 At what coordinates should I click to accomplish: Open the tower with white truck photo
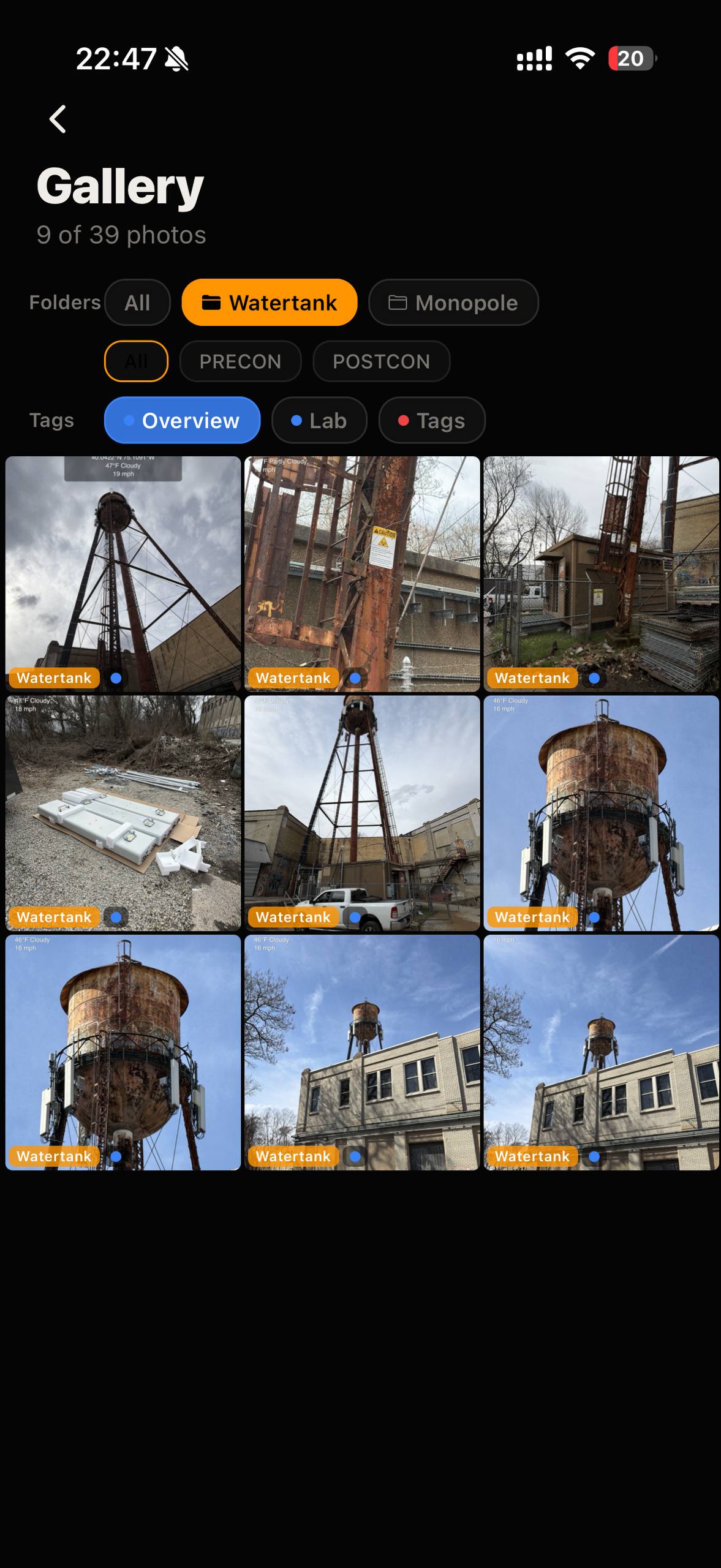[362, 812]
